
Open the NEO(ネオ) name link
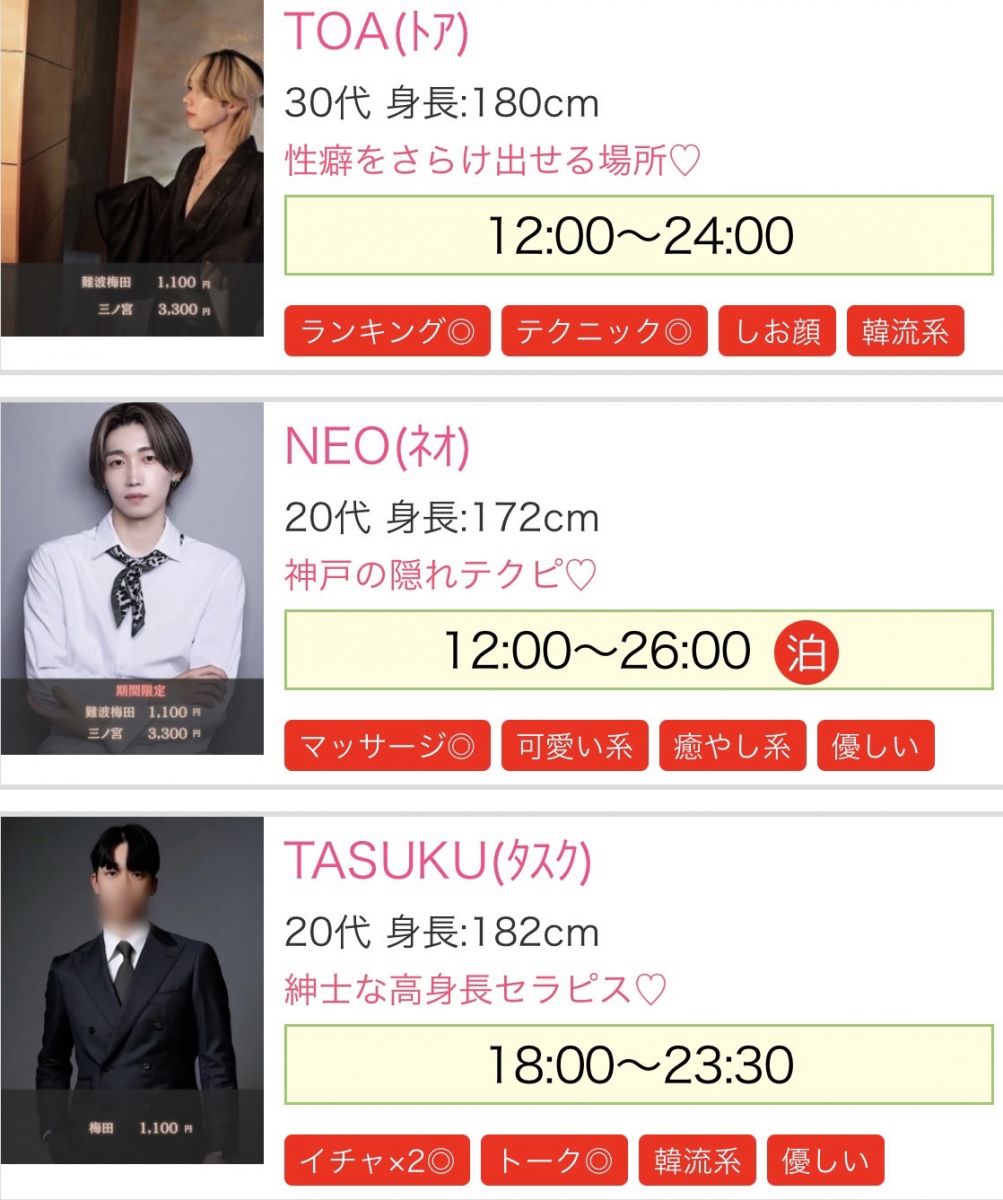377,448
